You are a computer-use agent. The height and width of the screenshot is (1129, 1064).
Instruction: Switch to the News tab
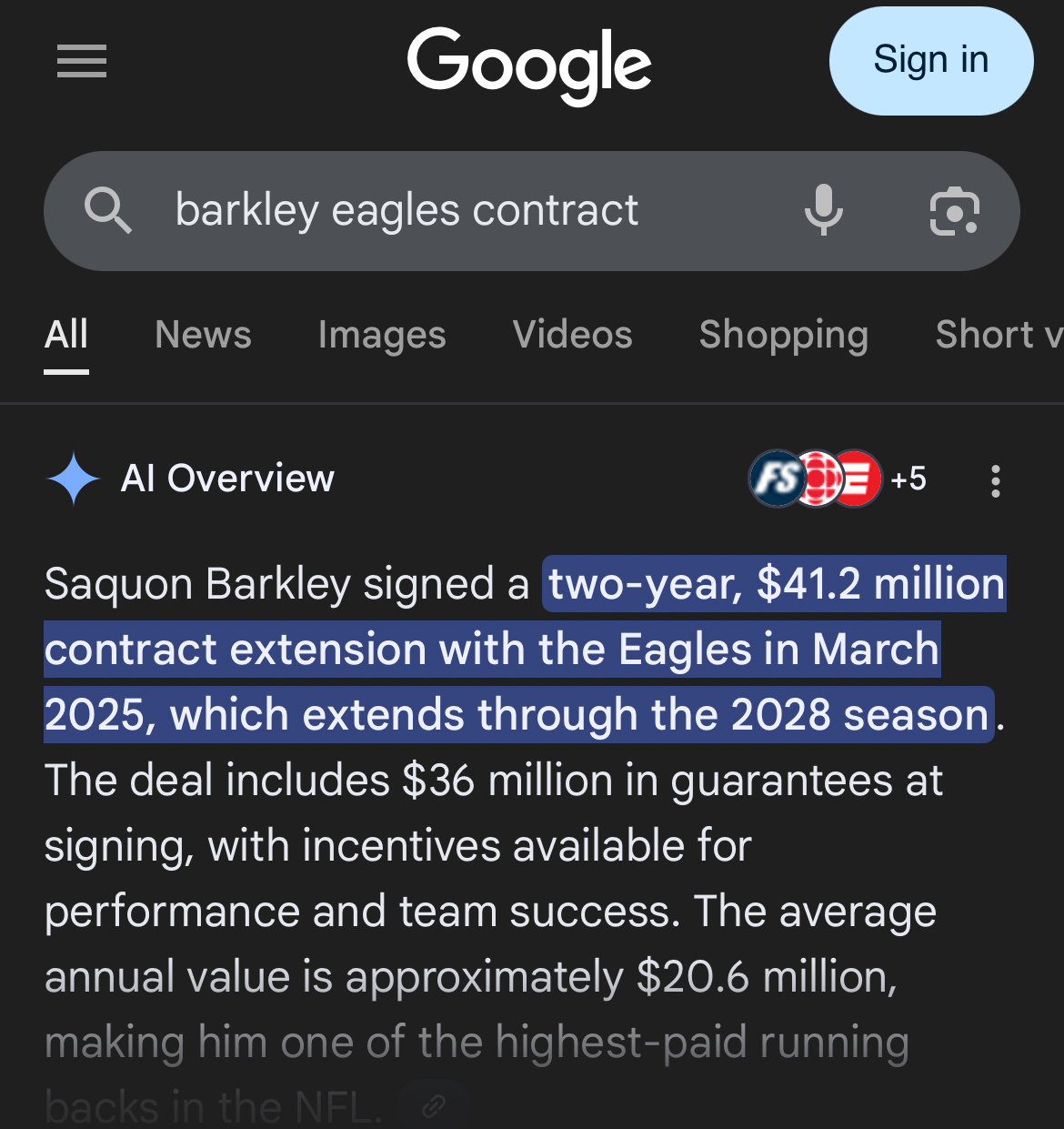203,335
